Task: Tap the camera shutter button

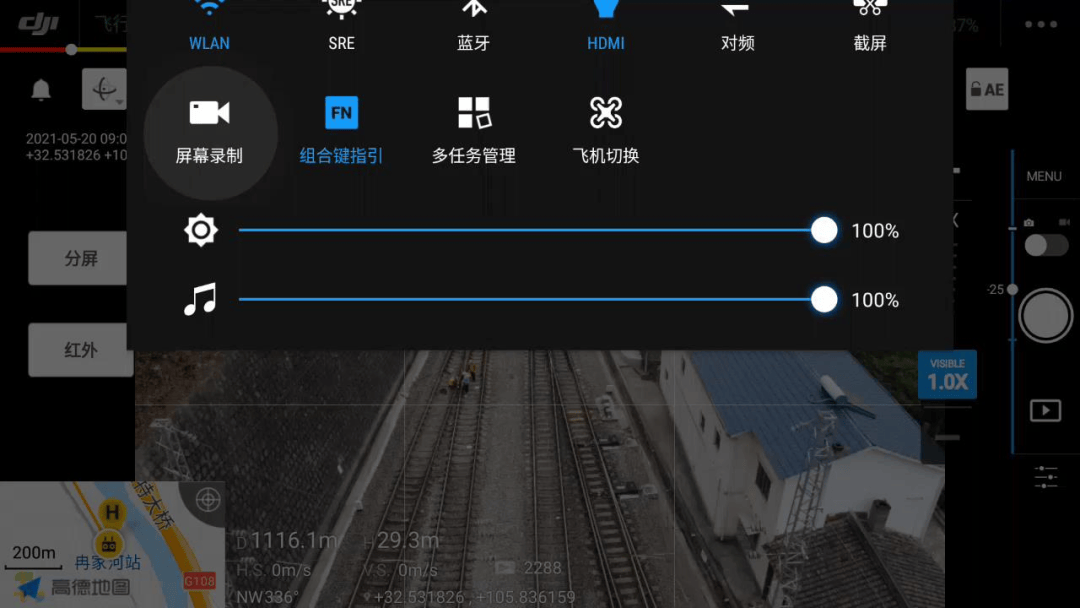Action: pyautogui.click(x=1045, y=316)
